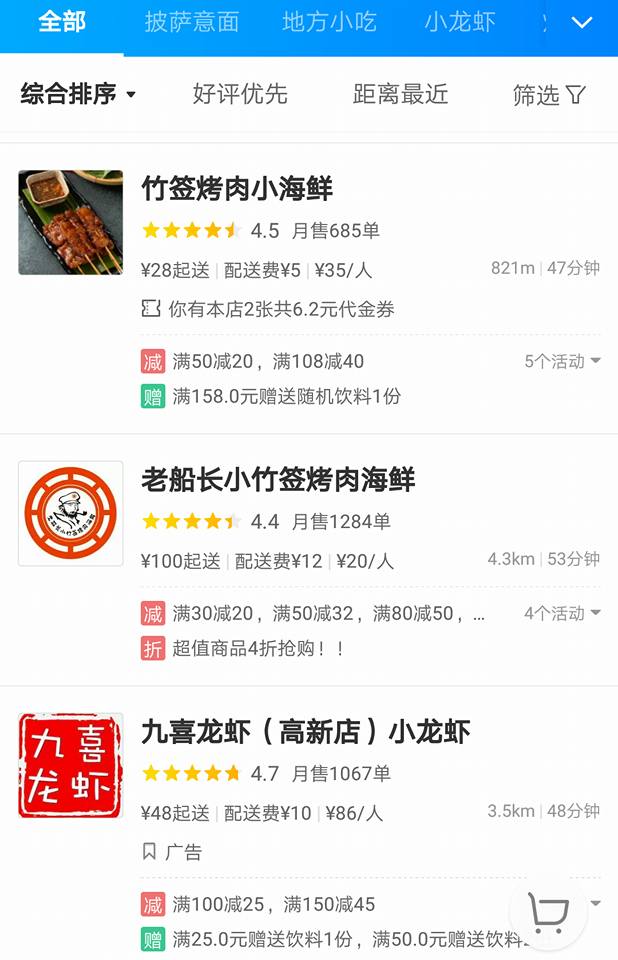Open 九喜龙虾（高新店）小龙虾 restaurant

[305, 732]
